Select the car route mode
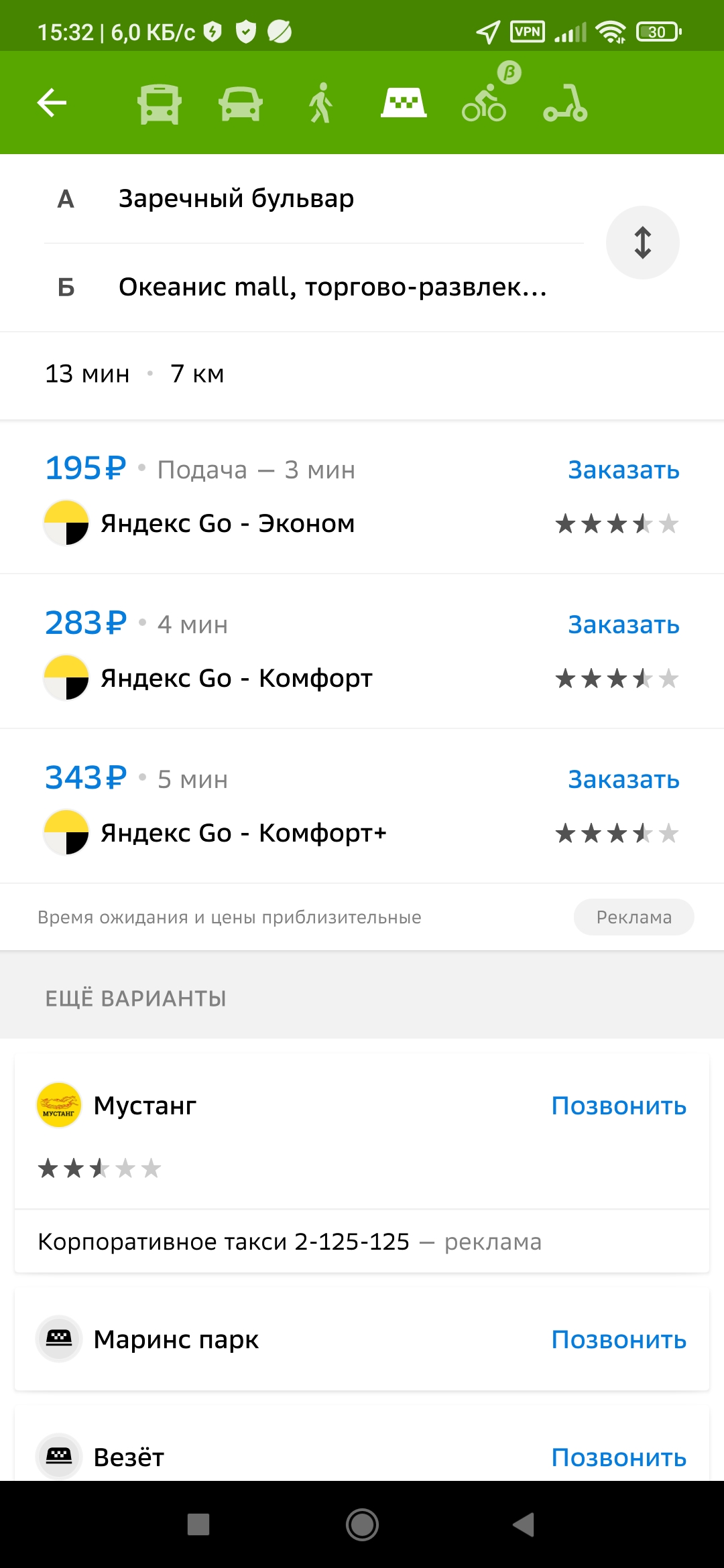Screen dimensions: 724x1568 click(x=241, y=104)
